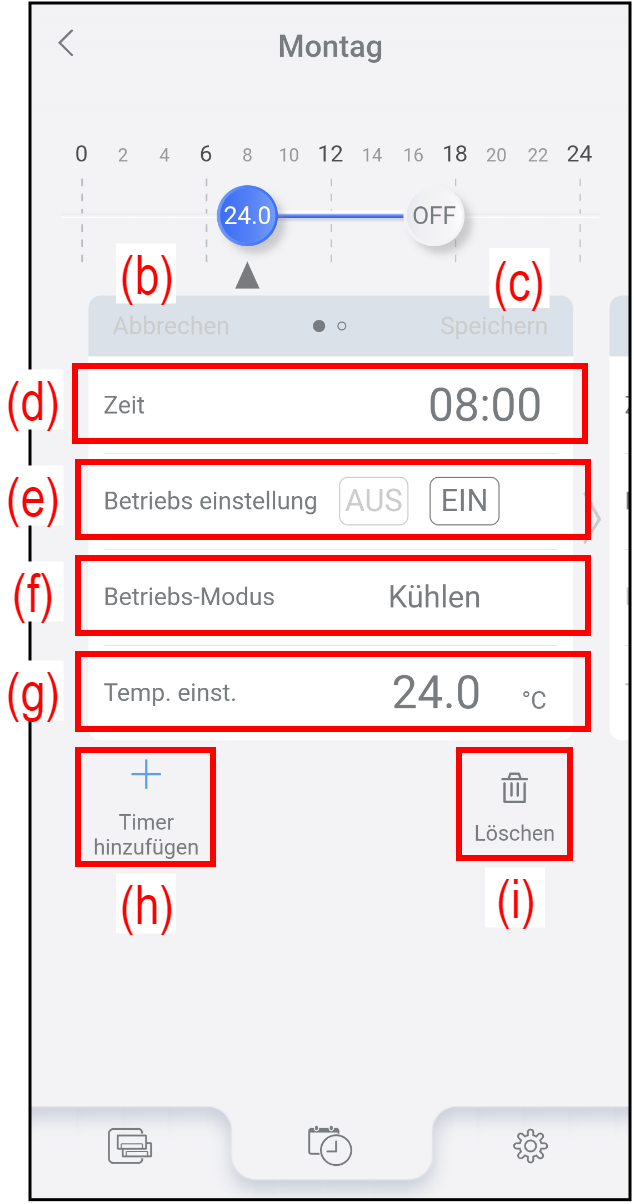Go back using the top-left arrow
Screen dimensions: 634x1204
(x=66, y=44)
